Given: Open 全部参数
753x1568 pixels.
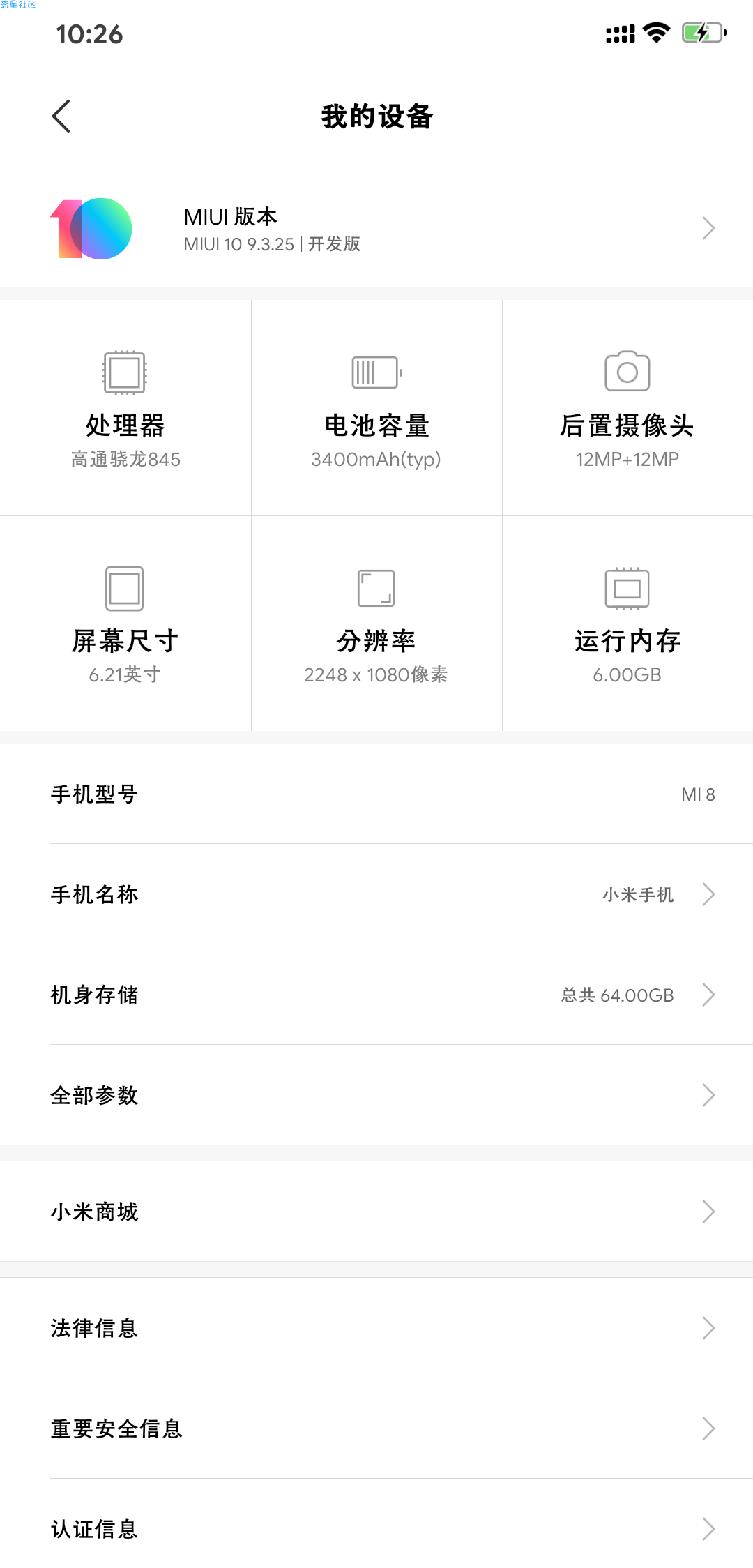Looking at the screenshot, I should [376, 1095].
